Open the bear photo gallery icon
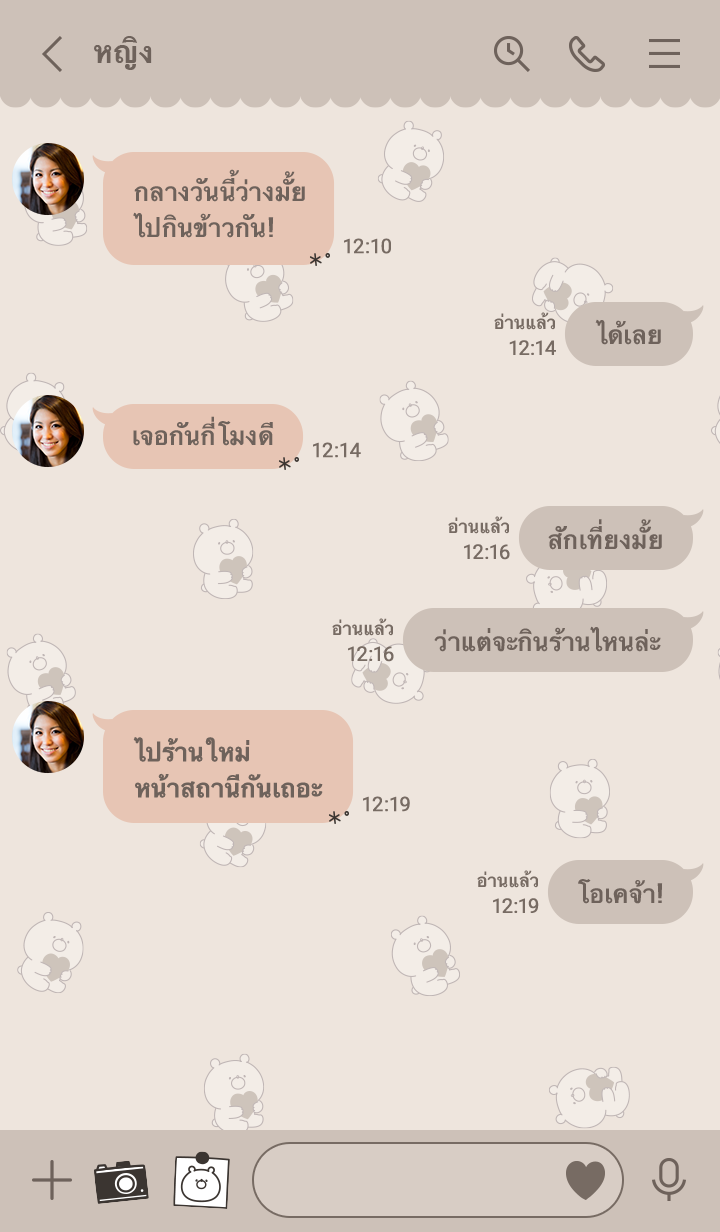Image resolution: width=720 pixels, height=1232 pixels. click(x=201, y=1181)
